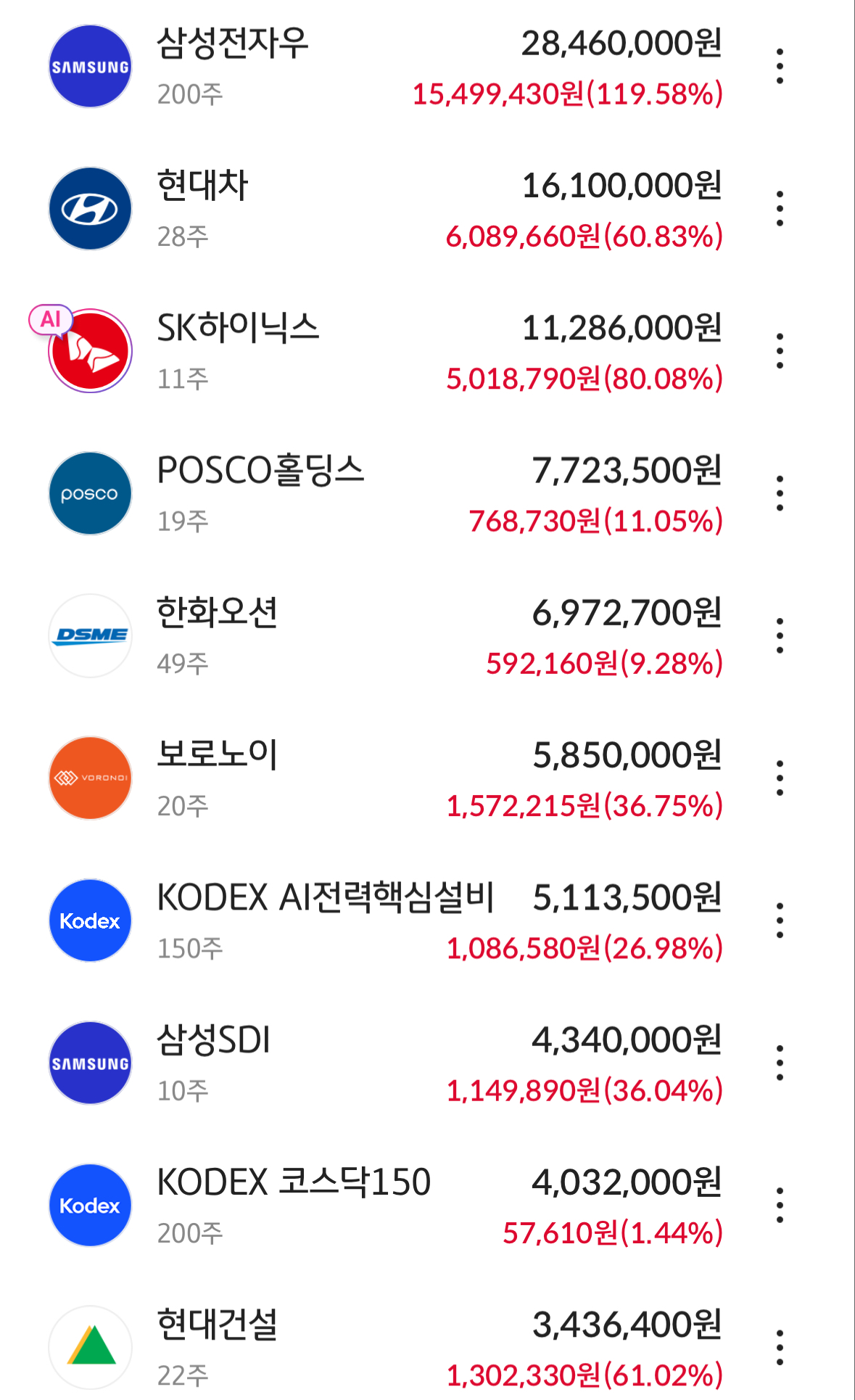This screenshot has width=855, height=1400.
Task: Open the 한화오션 holding row
Action: 384,636
